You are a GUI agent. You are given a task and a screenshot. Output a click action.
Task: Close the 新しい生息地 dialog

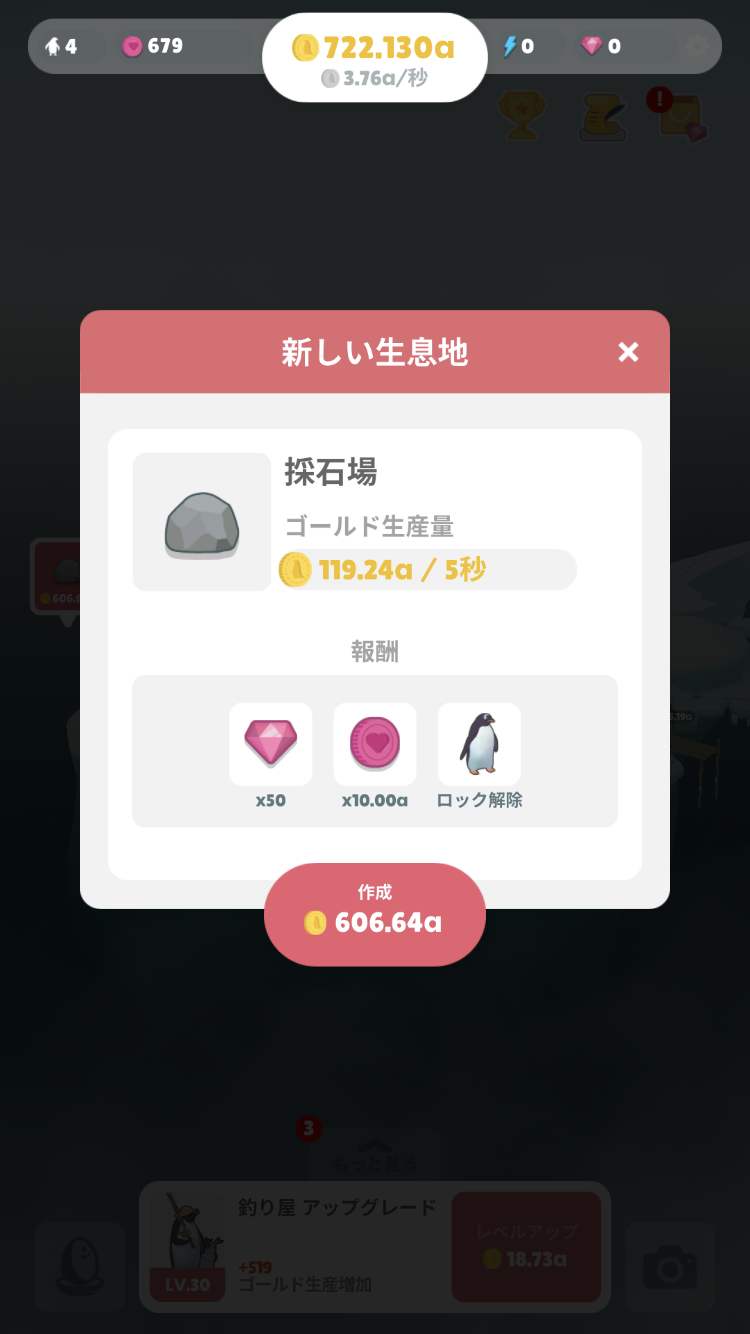[628, 352]
